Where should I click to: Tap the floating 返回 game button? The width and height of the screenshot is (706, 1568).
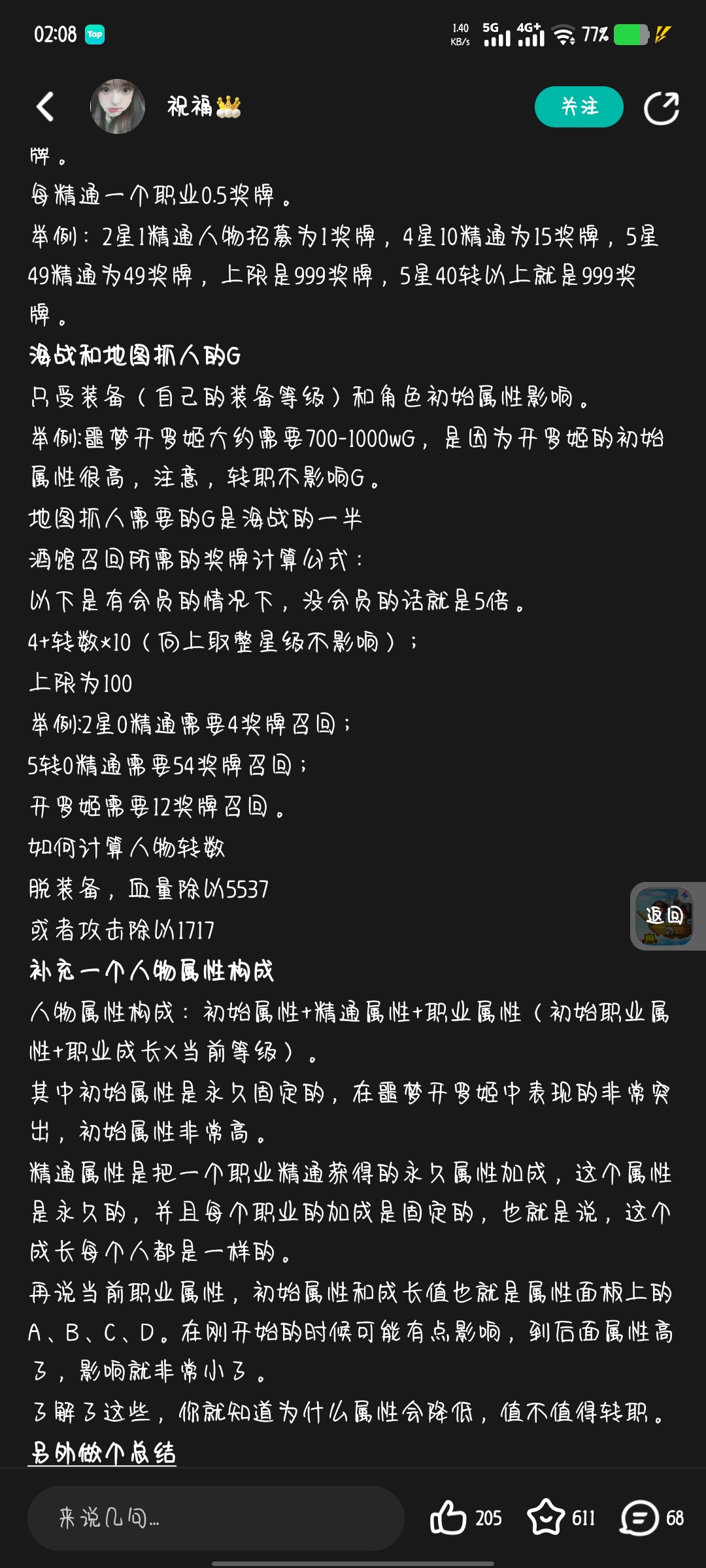(665, 916)
